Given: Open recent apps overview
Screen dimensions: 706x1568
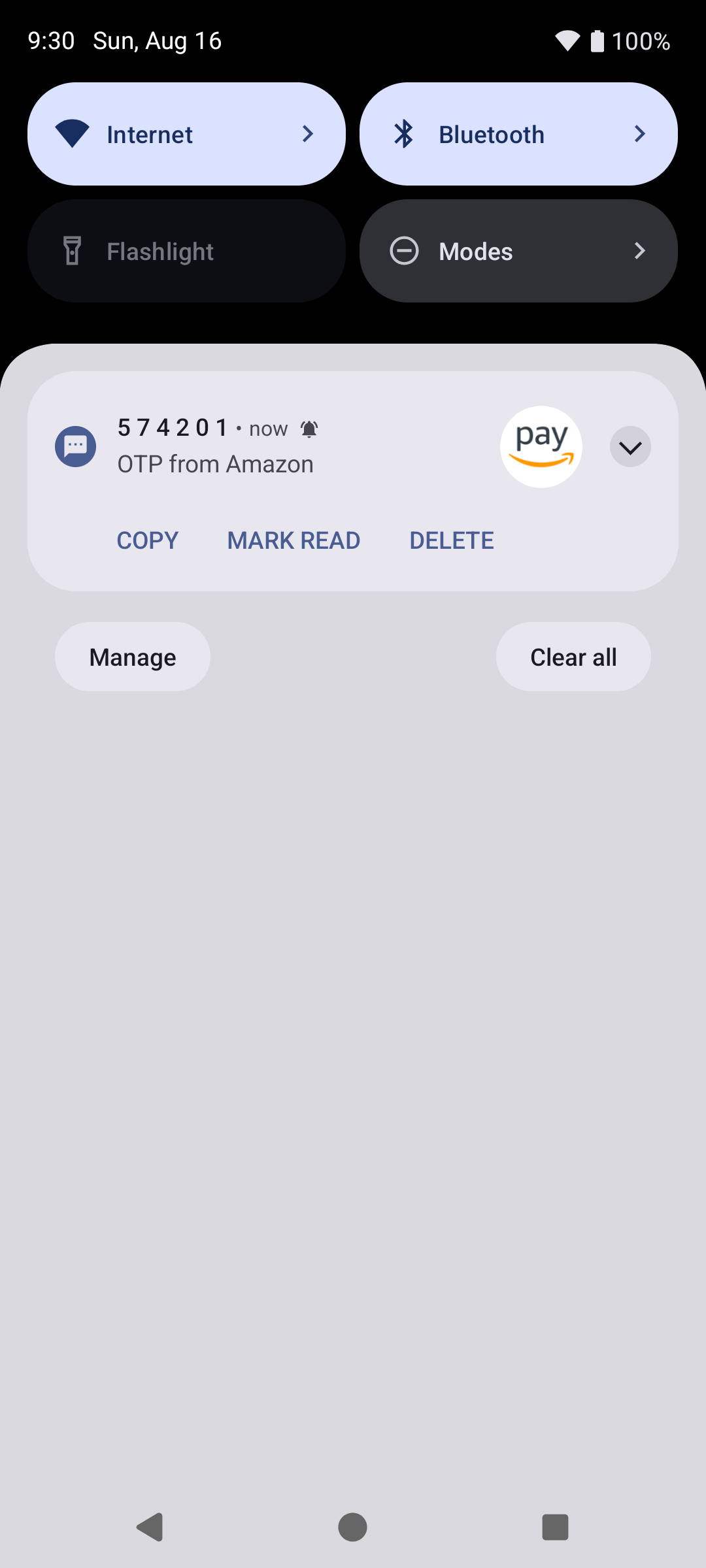Looking at the screenshot, I should click(555, 1527).
